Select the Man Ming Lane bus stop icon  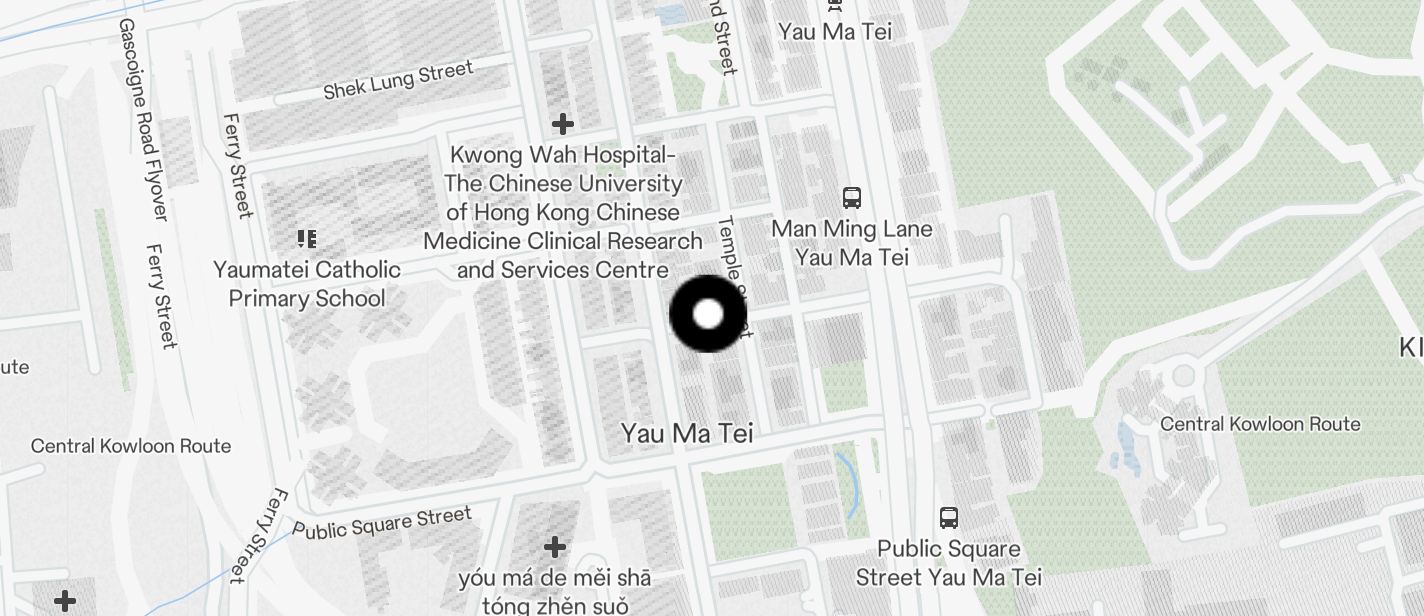pyautogui.click(x=852, y=198)
